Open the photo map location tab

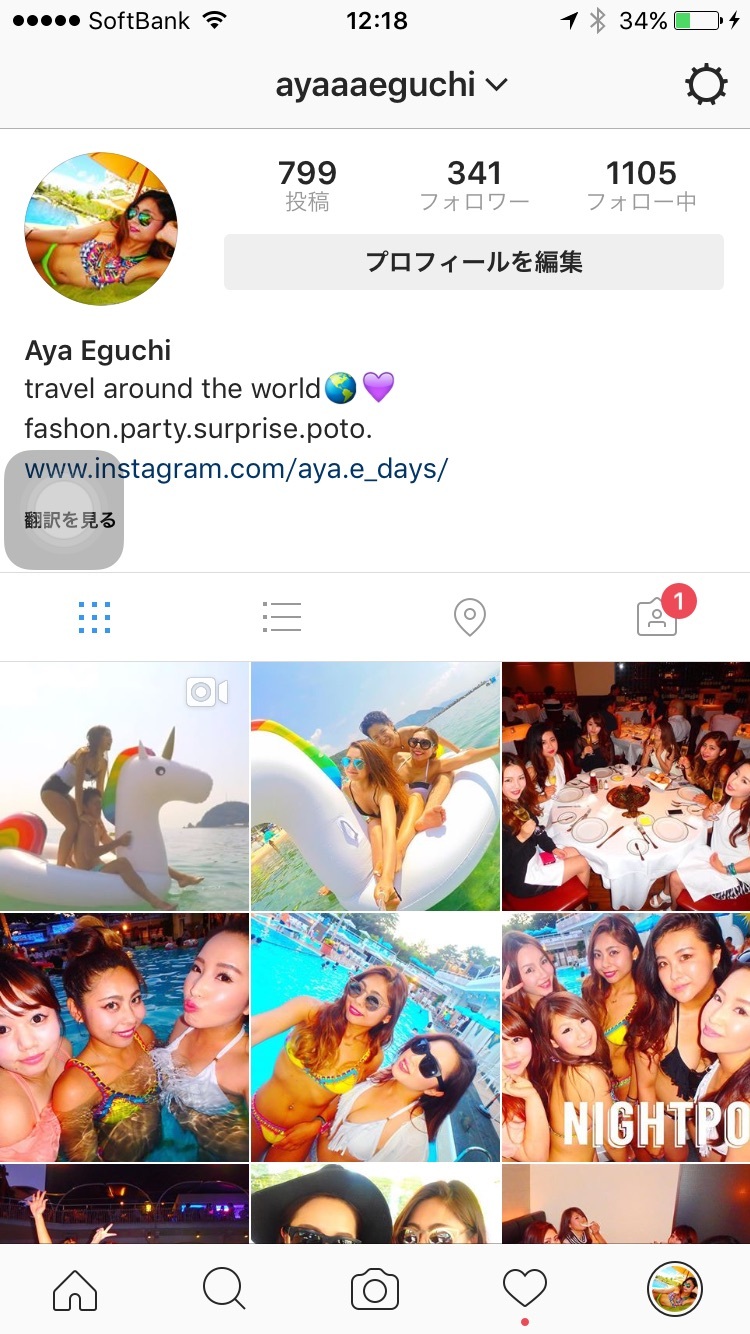(469, 617)
